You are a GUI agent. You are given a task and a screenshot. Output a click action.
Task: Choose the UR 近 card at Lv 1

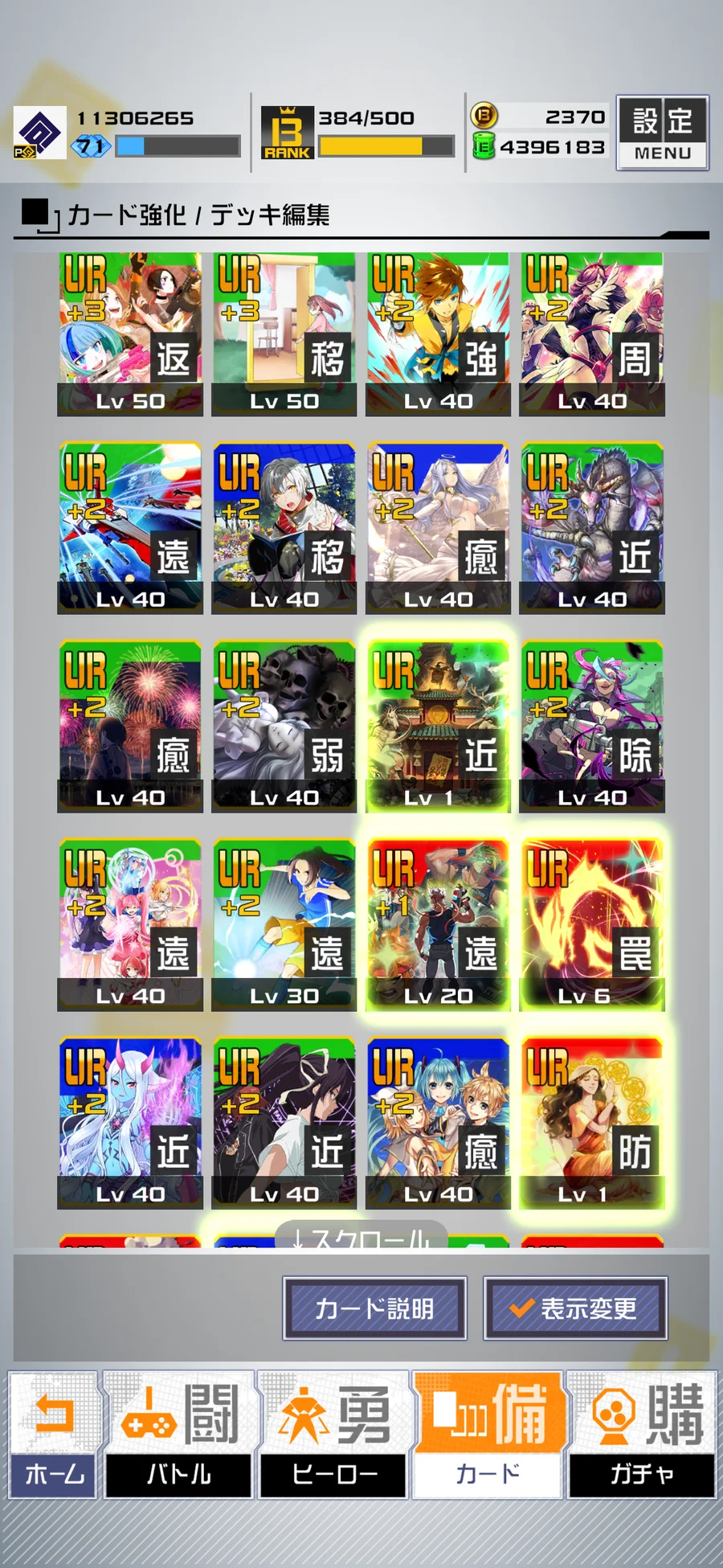(x=438, y=726)
